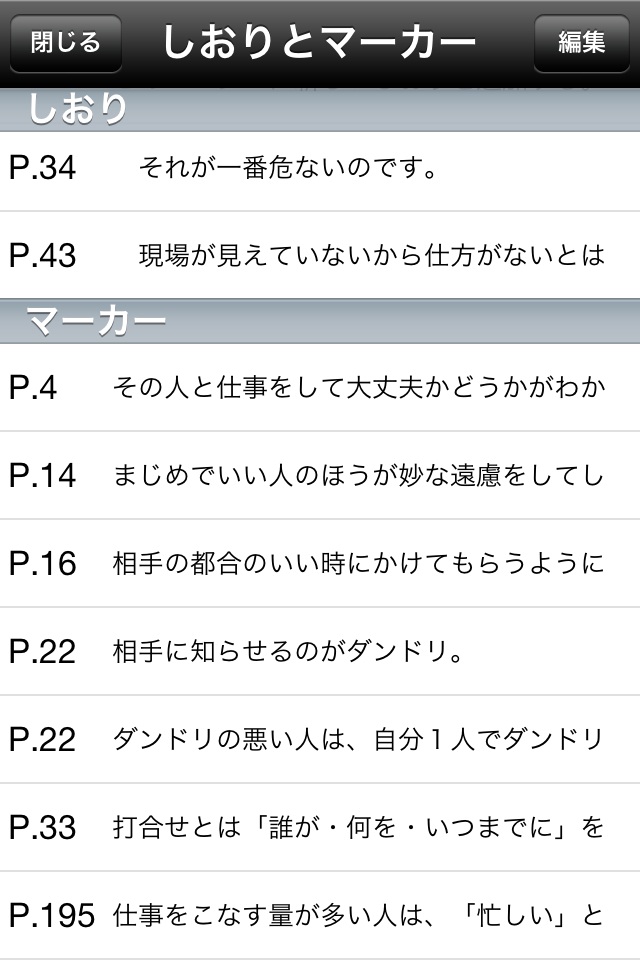Tap the 編集 edit button
This screenshot has height=960, width=640.
point(581,43)
